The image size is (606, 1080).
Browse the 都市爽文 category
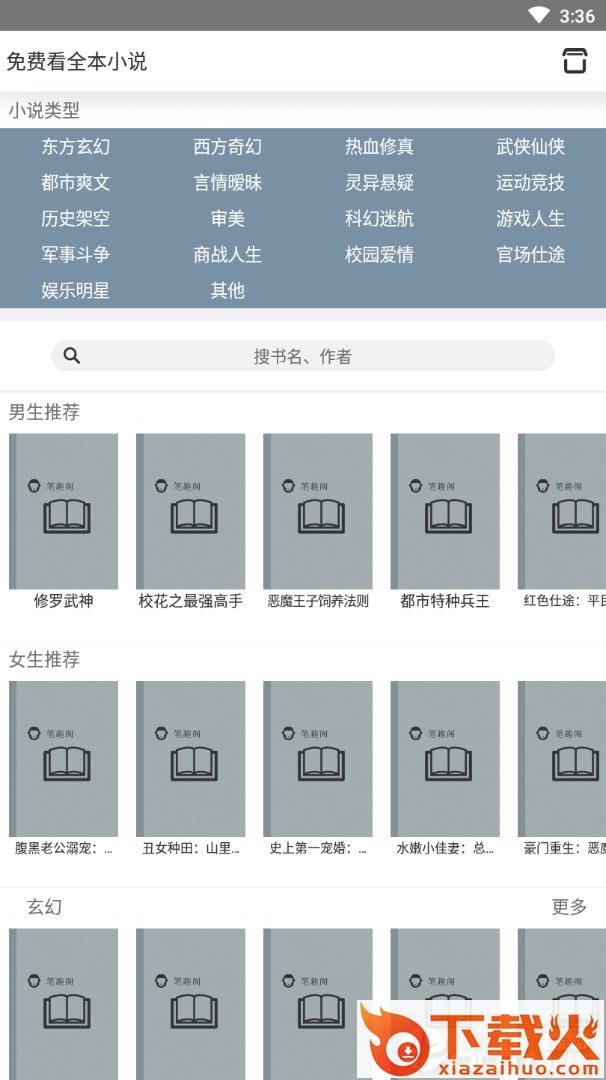[76, 183]
